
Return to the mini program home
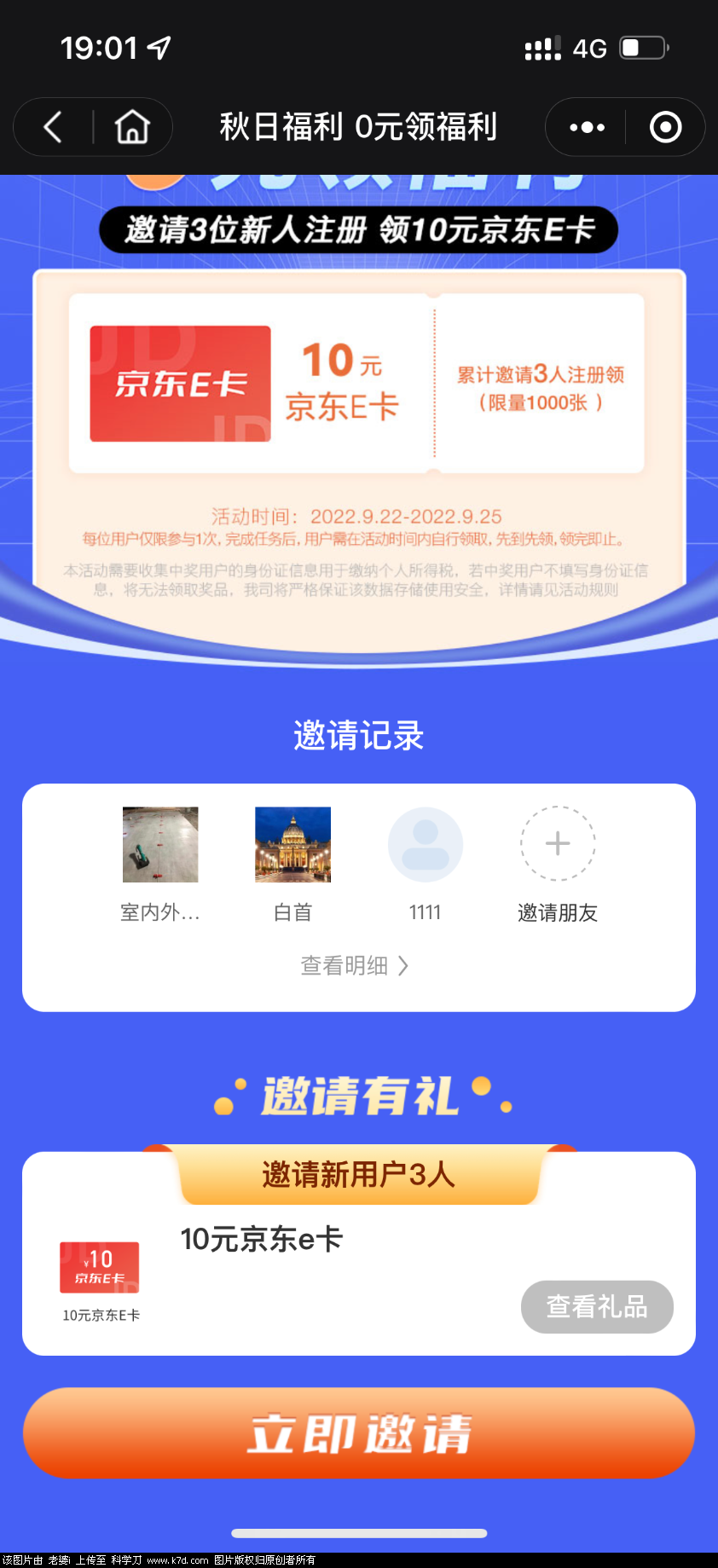point(132,127)
